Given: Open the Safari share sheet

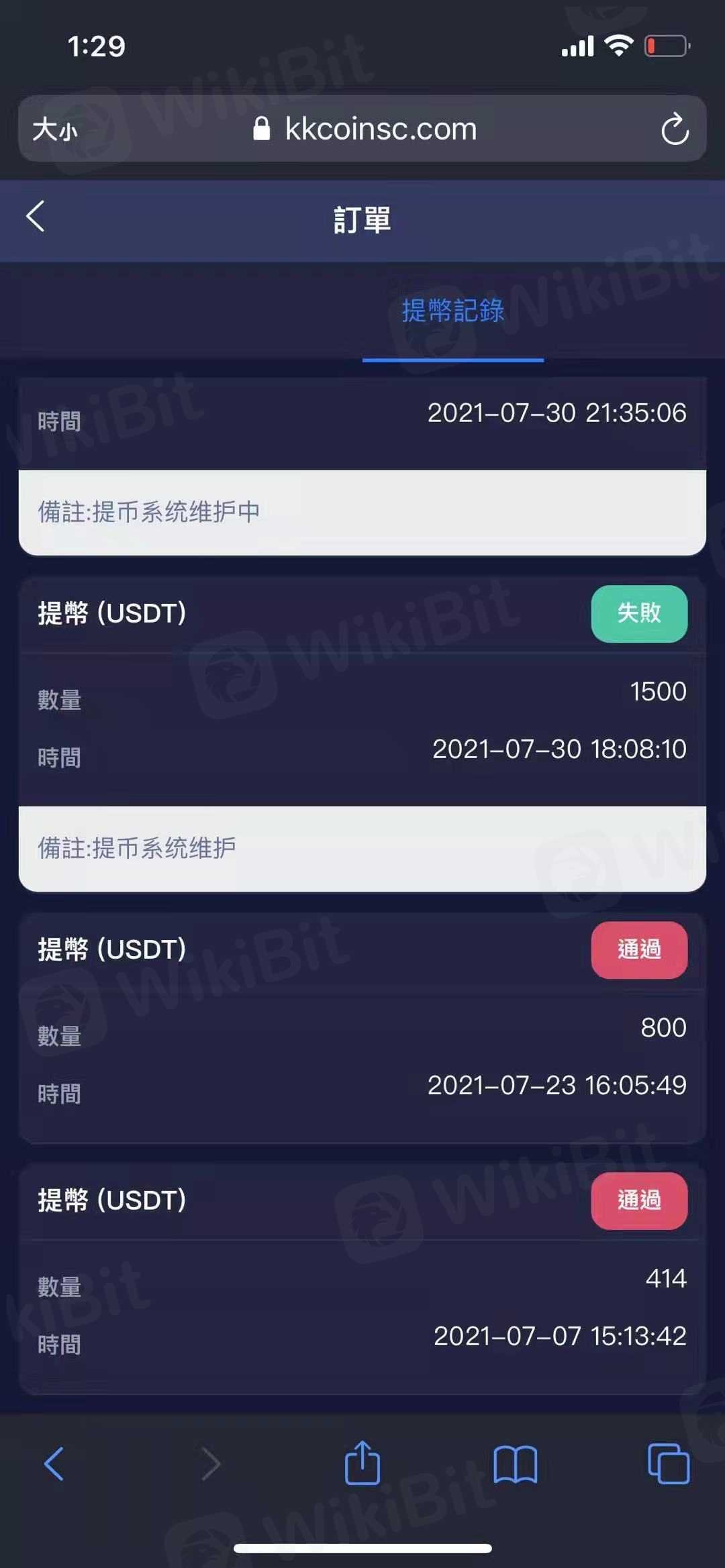Looking at the screenshot, I should click(x=362, y=1463).
